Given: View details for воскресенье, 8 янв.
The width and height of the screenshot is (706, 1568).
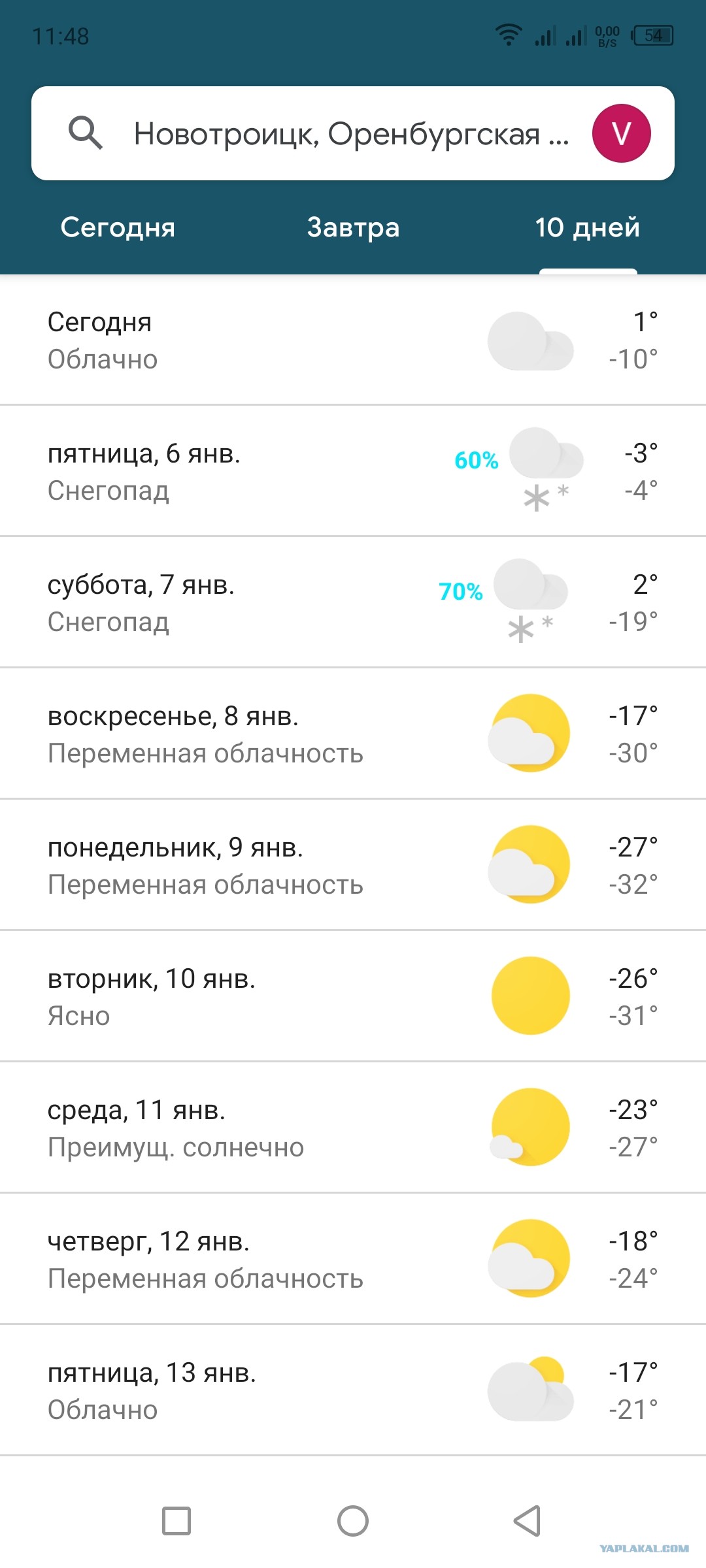Looking at the screenshot, I should click(x=353, y=733).
